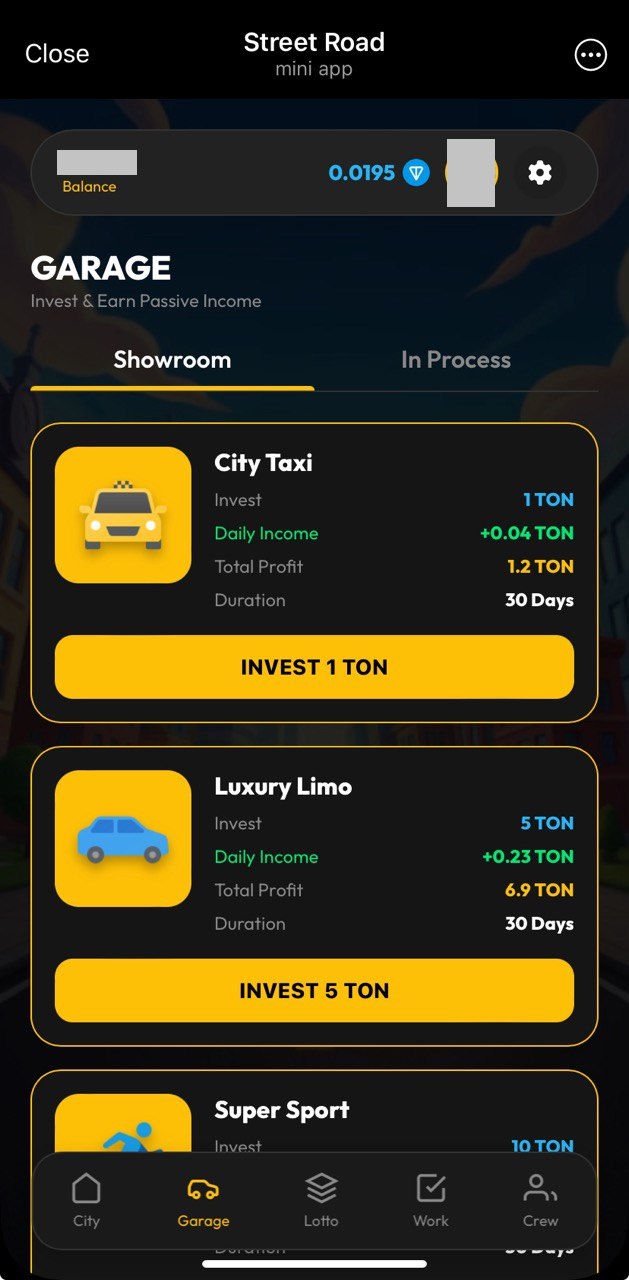Open the Crew tab

(540, 1200)
